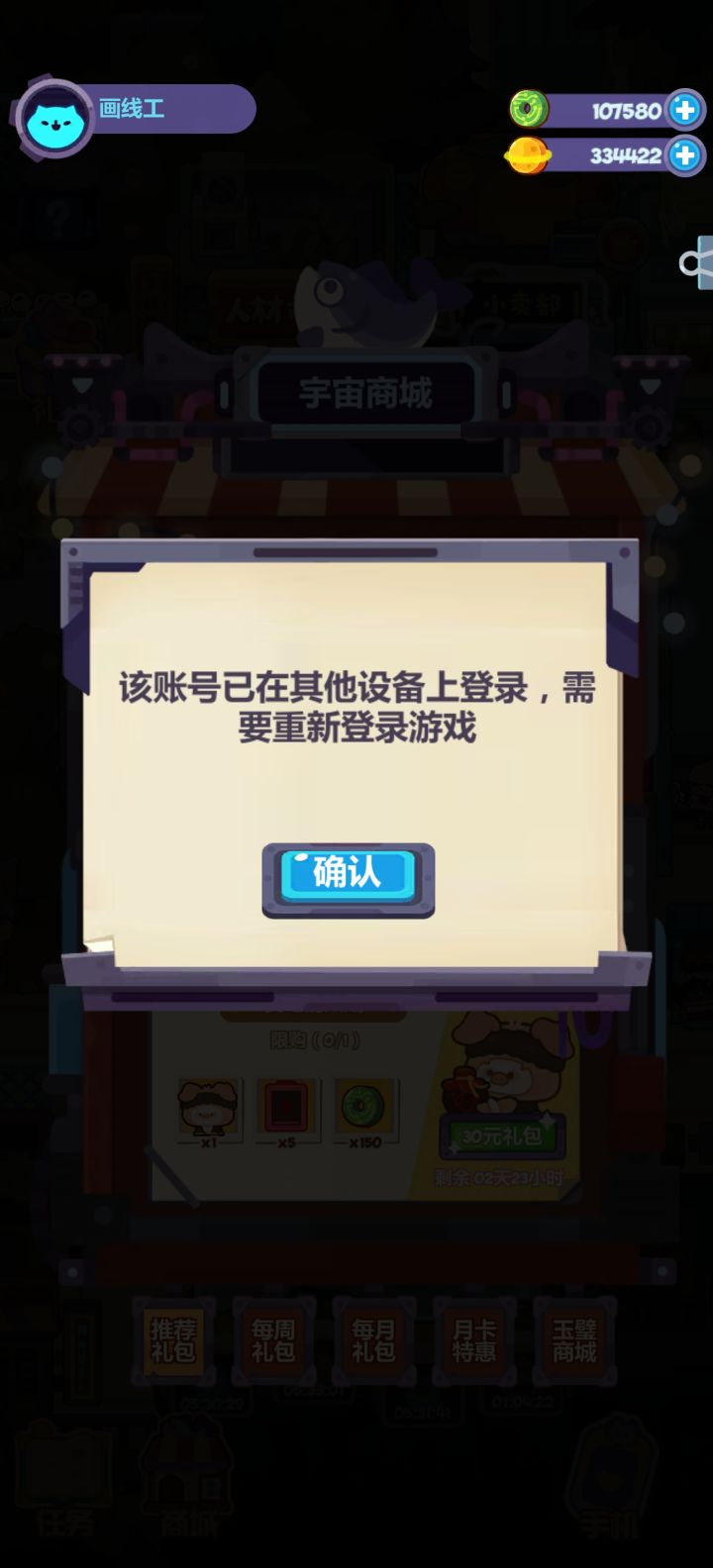Confirm the dialog by pressing 确认
Viewport: 713px width, 1568px height.
[348, 875]
